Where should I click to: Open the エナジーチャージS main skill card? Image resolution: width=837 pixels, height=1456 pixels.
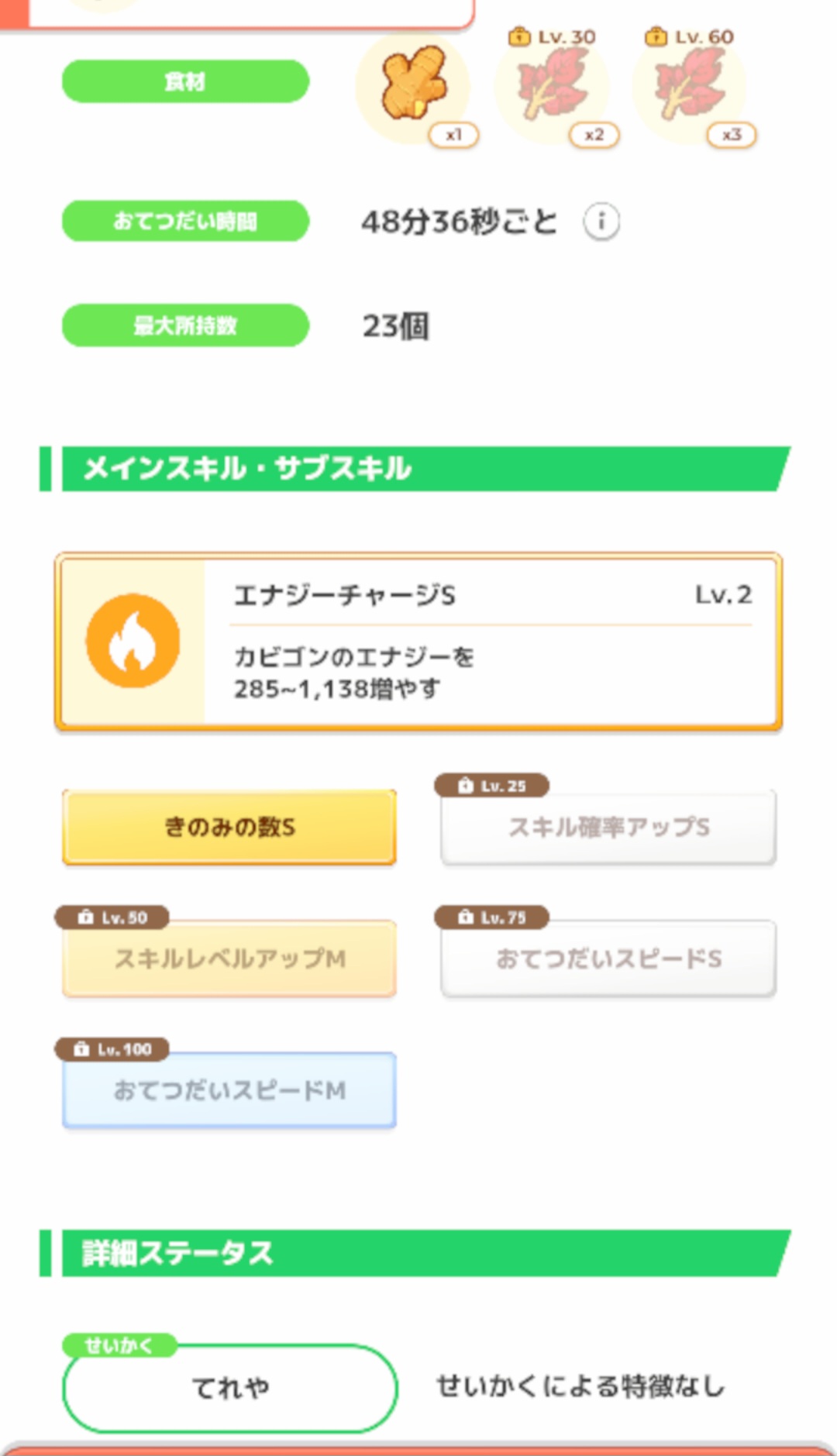(x=418, y=642)
